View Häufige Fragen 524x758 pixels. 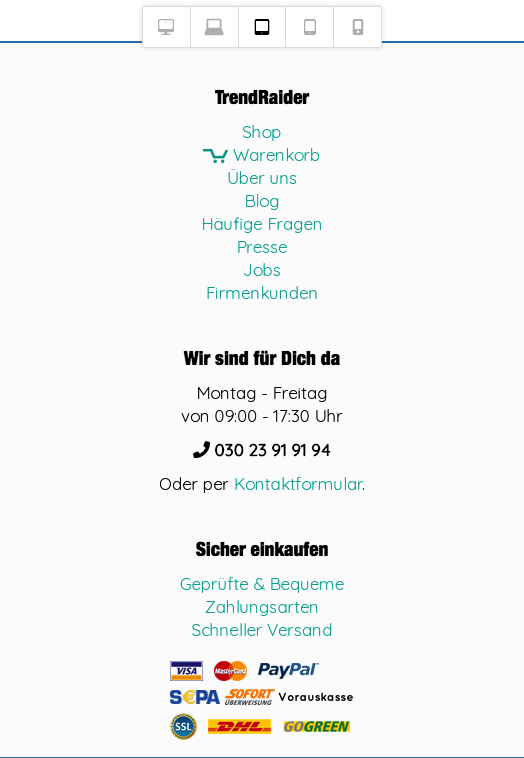click(x=262, y=224)
